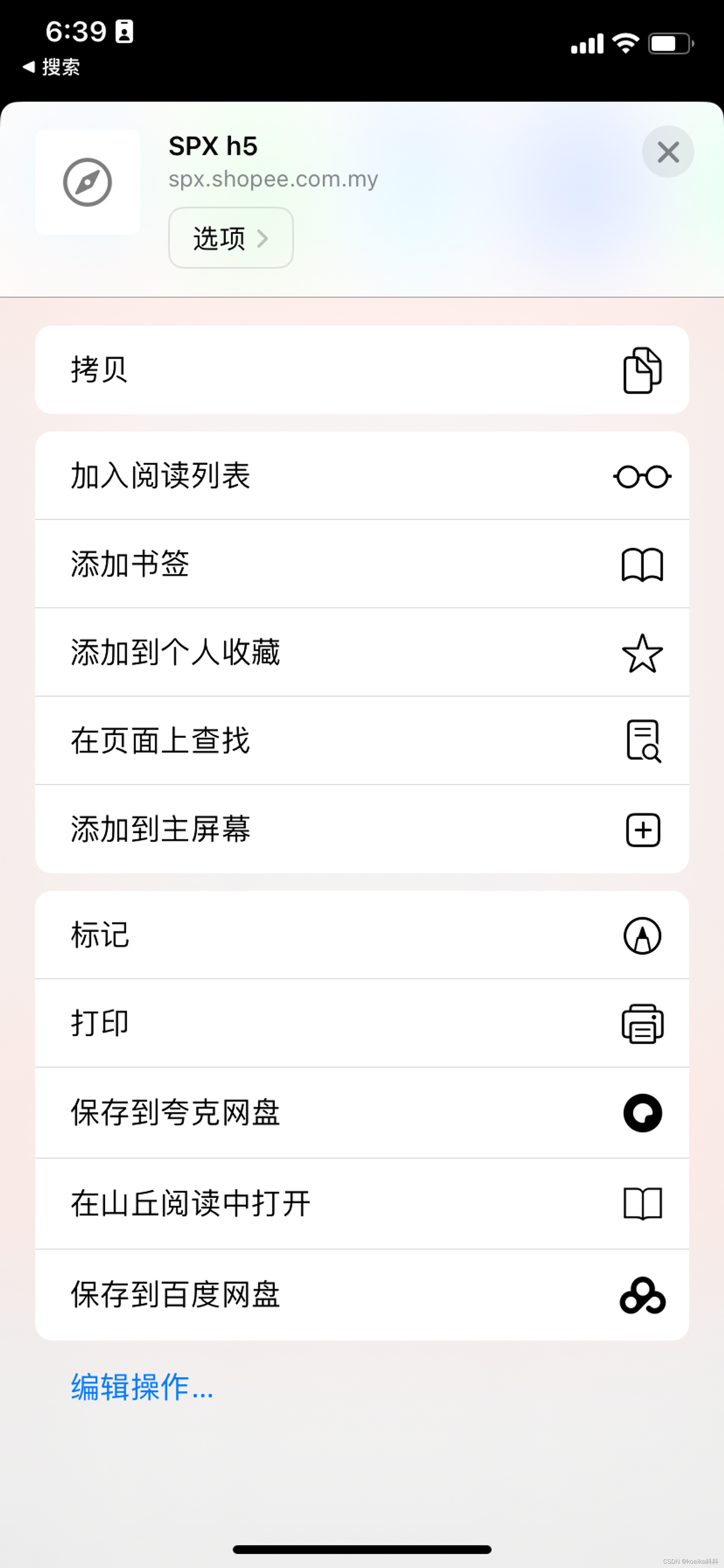The width and height of the screenshot is (724, 1568).
Task: Tap the plus-square icon for add to home screen
Action: click(x=642, y=829)
